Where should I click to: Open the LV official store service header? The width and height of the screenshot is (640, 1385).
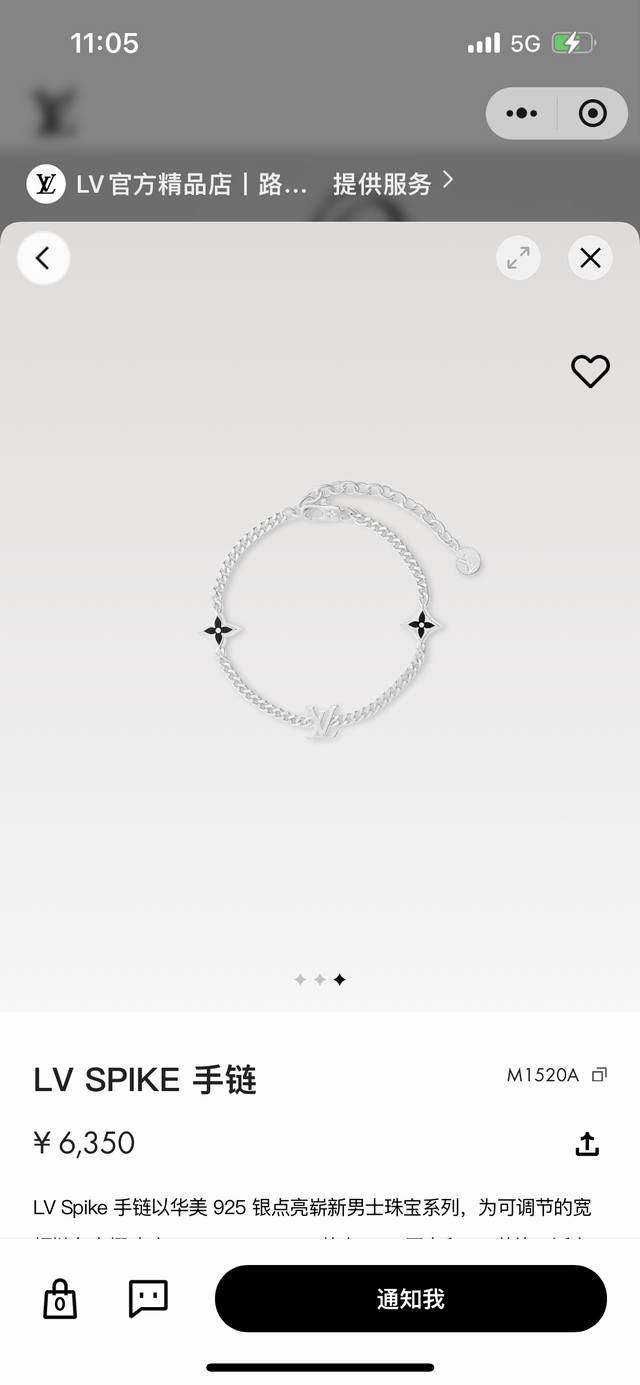click(x=240, y=184)
